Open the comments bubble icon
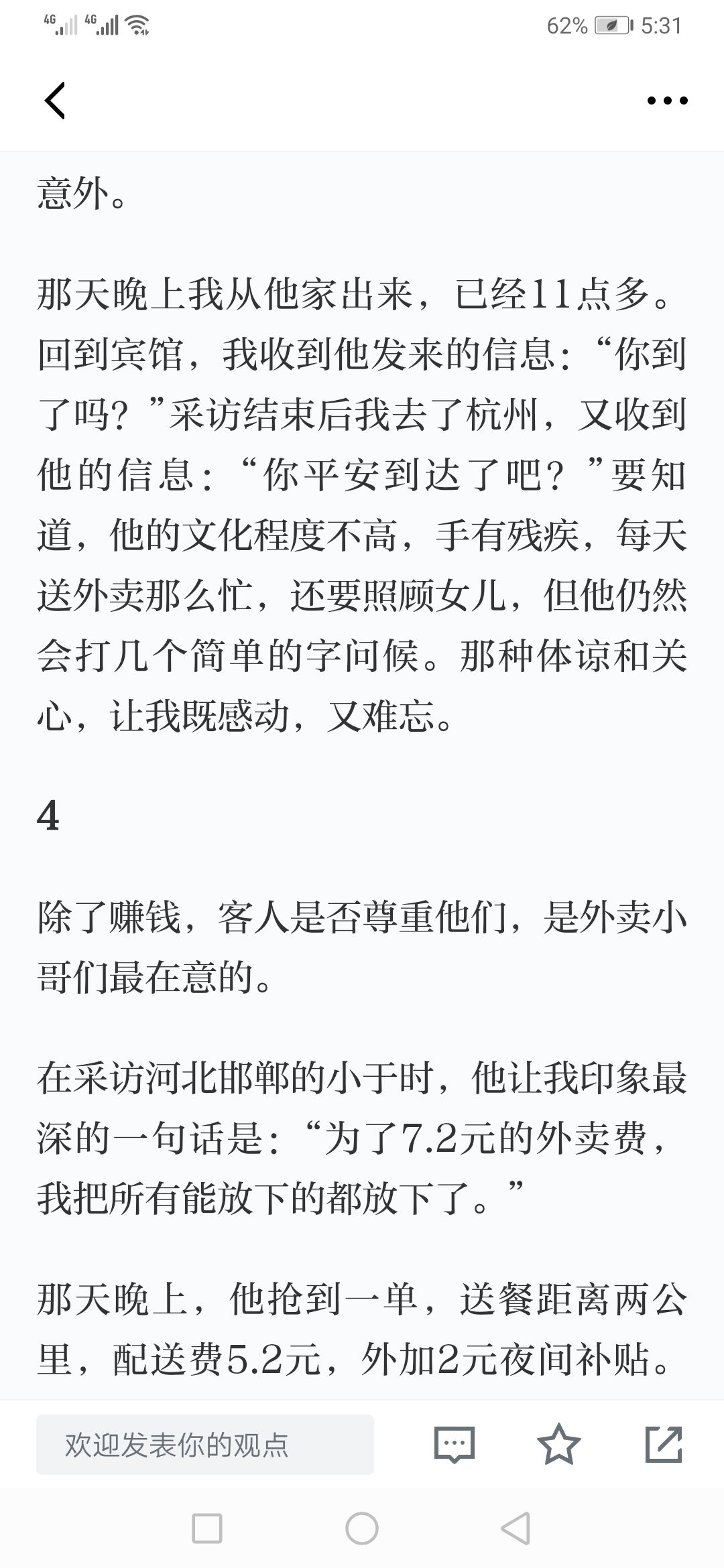This screenshot has width=724, height=1568. (455, 1445)
